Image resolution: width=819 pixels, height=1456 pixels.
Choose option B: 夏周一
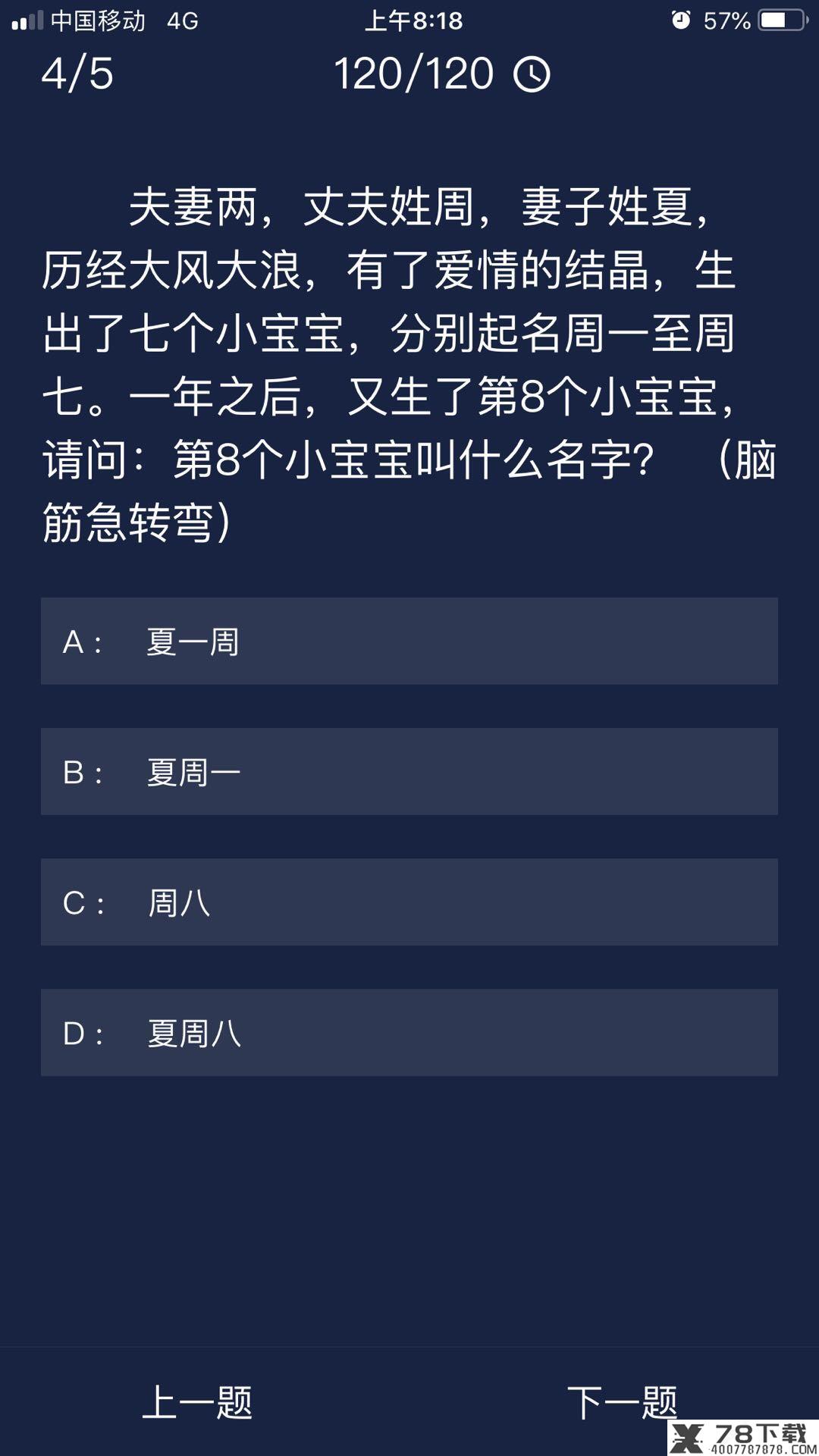pyautogui.click(x=409, y=771)
